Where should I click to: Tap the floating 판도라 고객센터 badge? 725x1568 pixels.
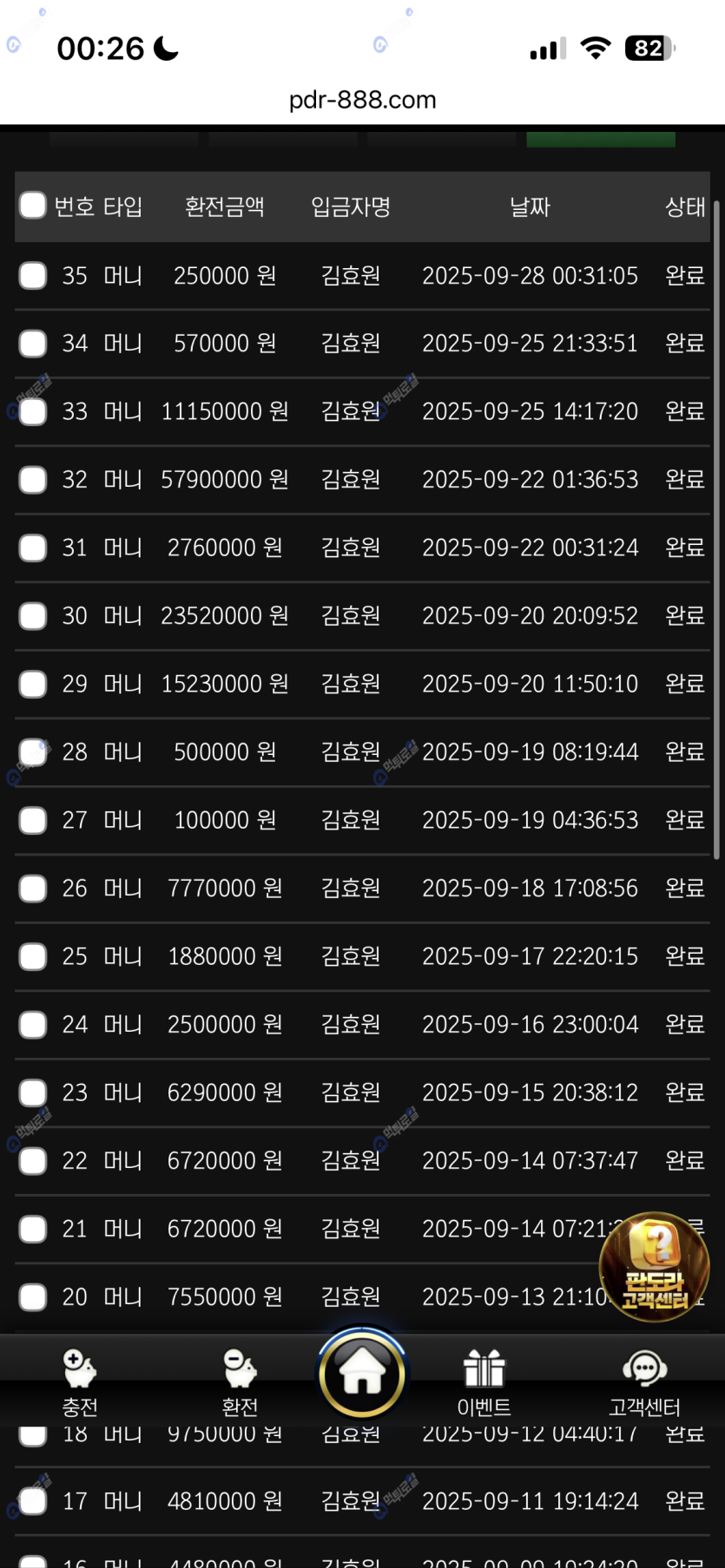[x=655, y=1267]
